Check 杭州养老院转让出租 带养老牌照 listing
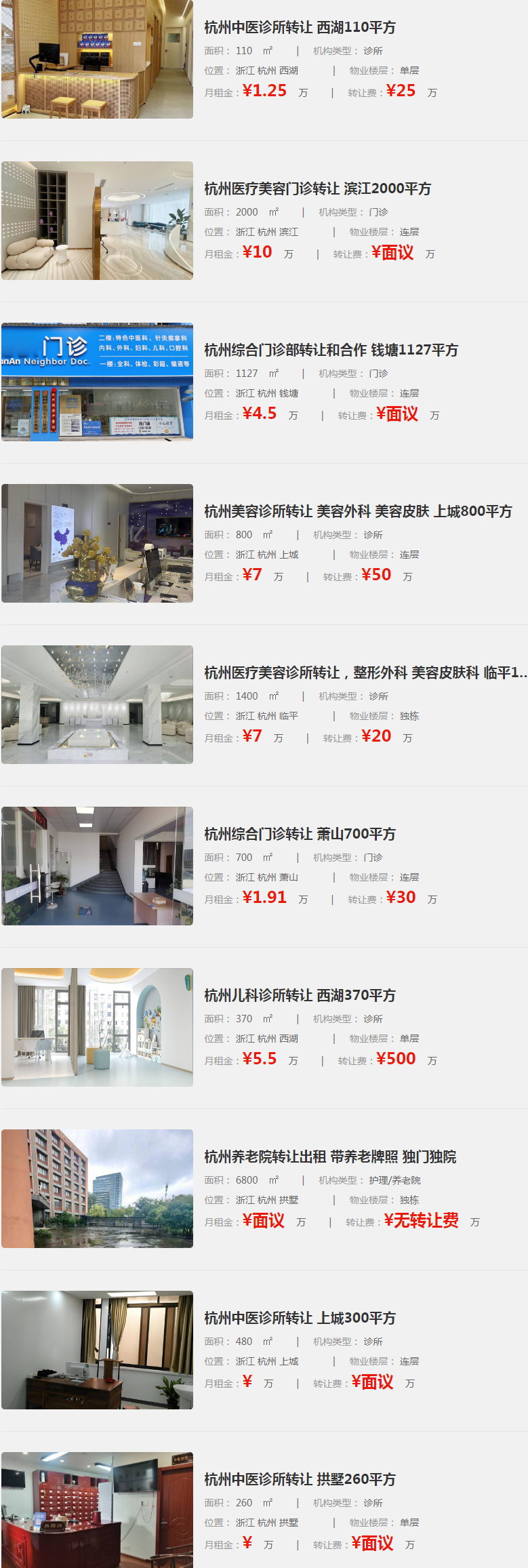528x1568 pixels. pyautogui.click(x=330, y=1157)
